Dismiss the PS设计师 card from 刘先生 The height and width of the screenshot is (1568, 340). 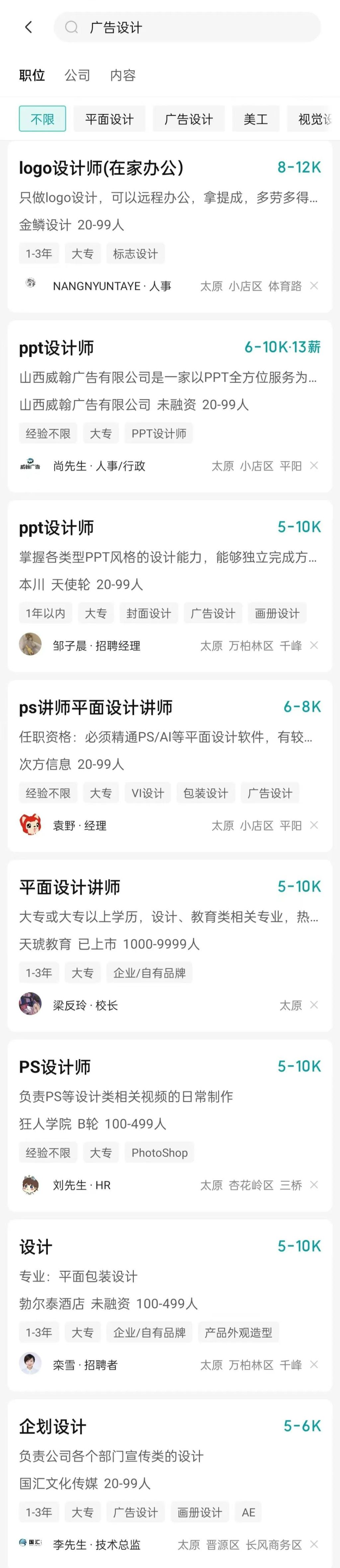click(314, 1184)
